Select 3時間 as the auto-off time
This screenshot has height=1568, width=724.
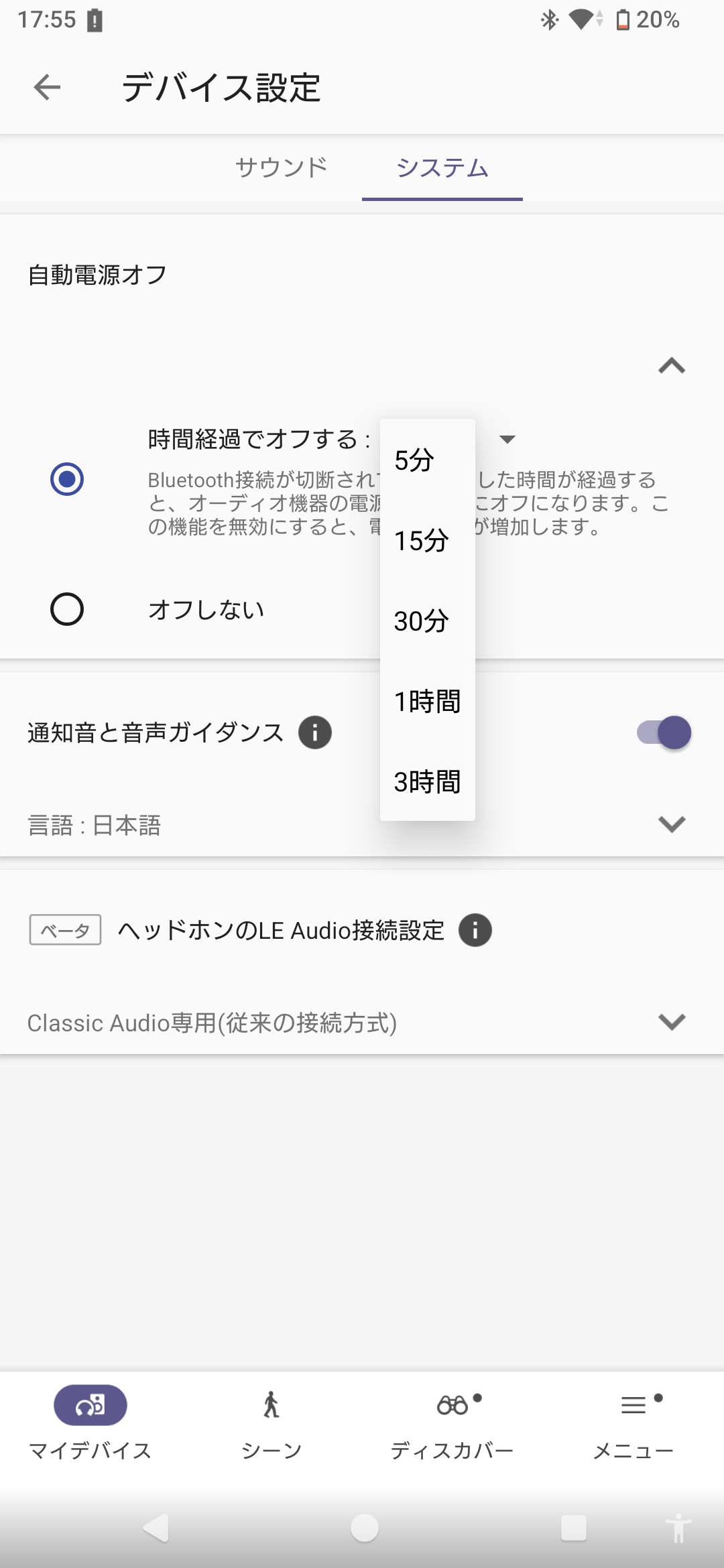click(428, 782)
